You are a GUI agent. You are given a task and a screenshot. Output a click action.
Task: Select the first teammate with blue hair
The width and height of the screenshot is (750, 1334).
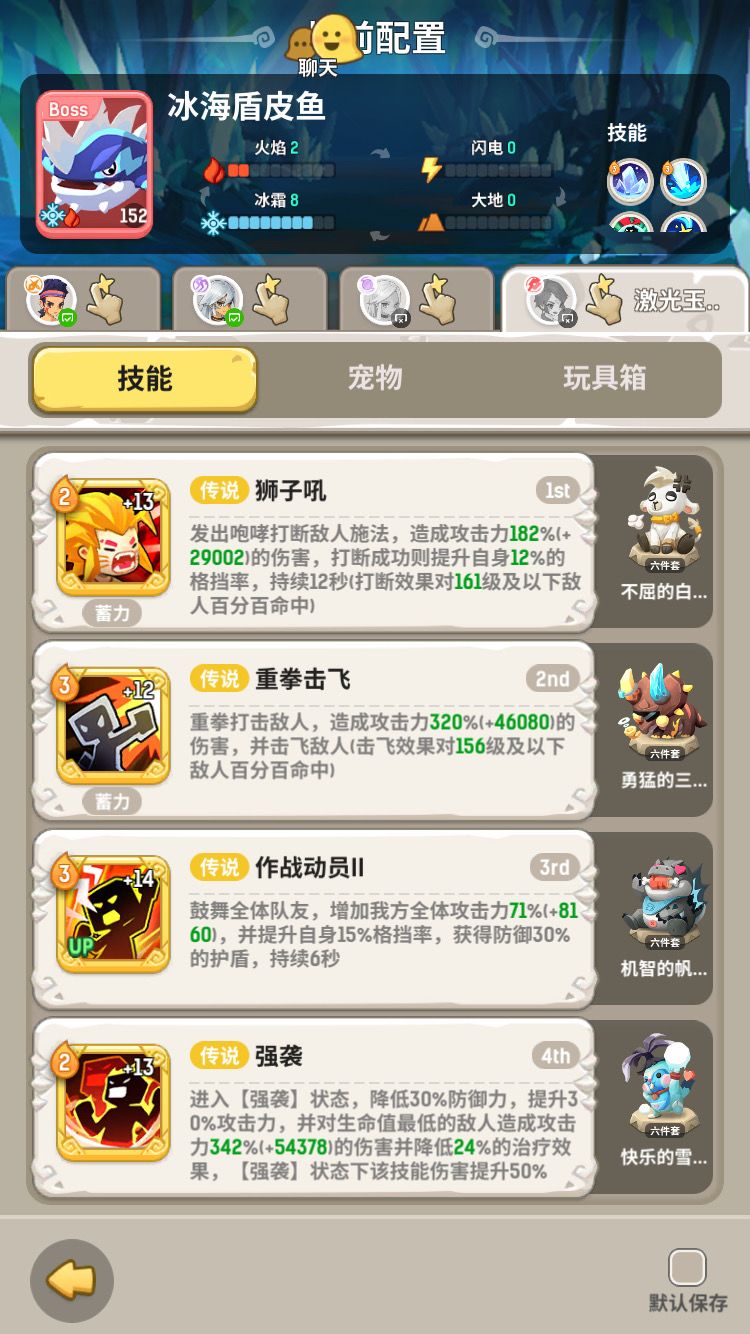pyautogui.click(x=82, y=298)
